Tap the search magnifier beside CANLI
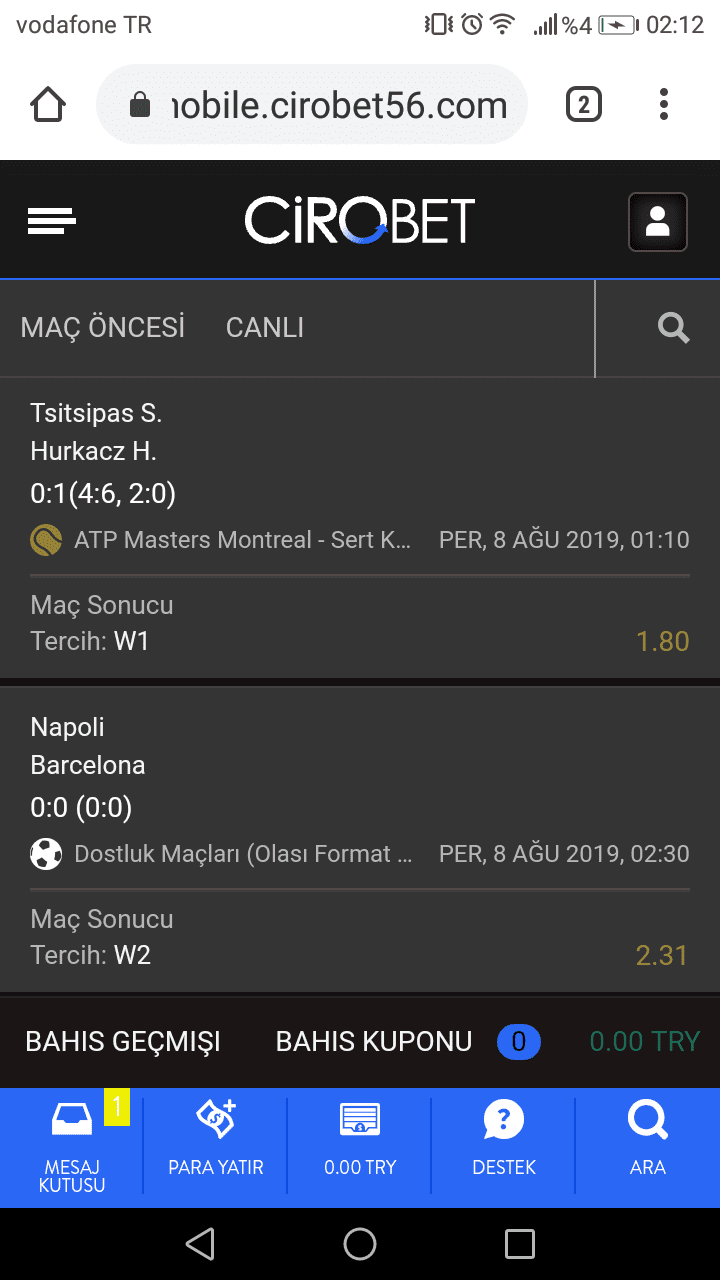 [673, 327]
